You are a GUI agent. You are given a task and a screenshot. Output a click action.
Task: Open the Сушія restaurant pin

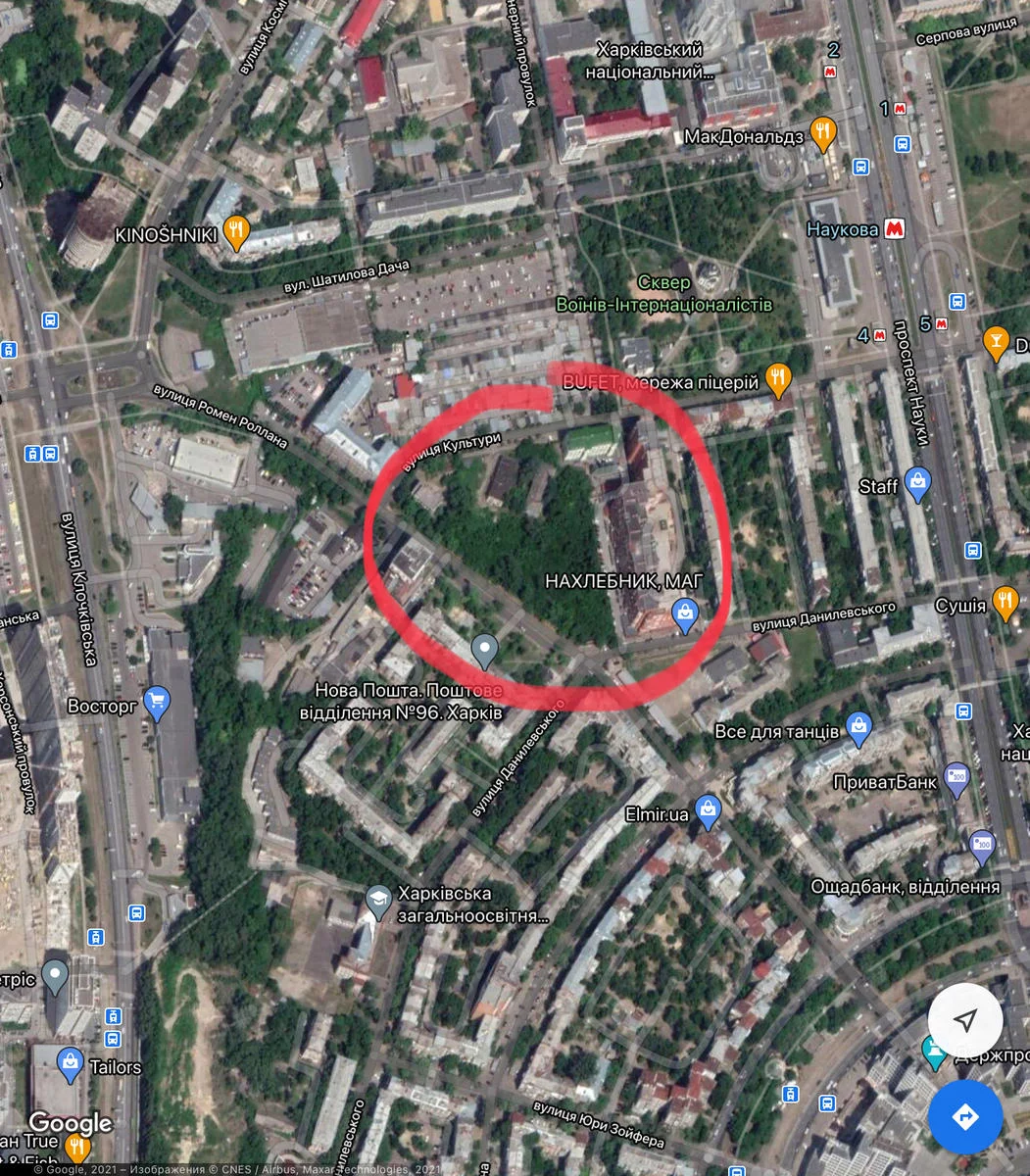tap(1005, 602)
